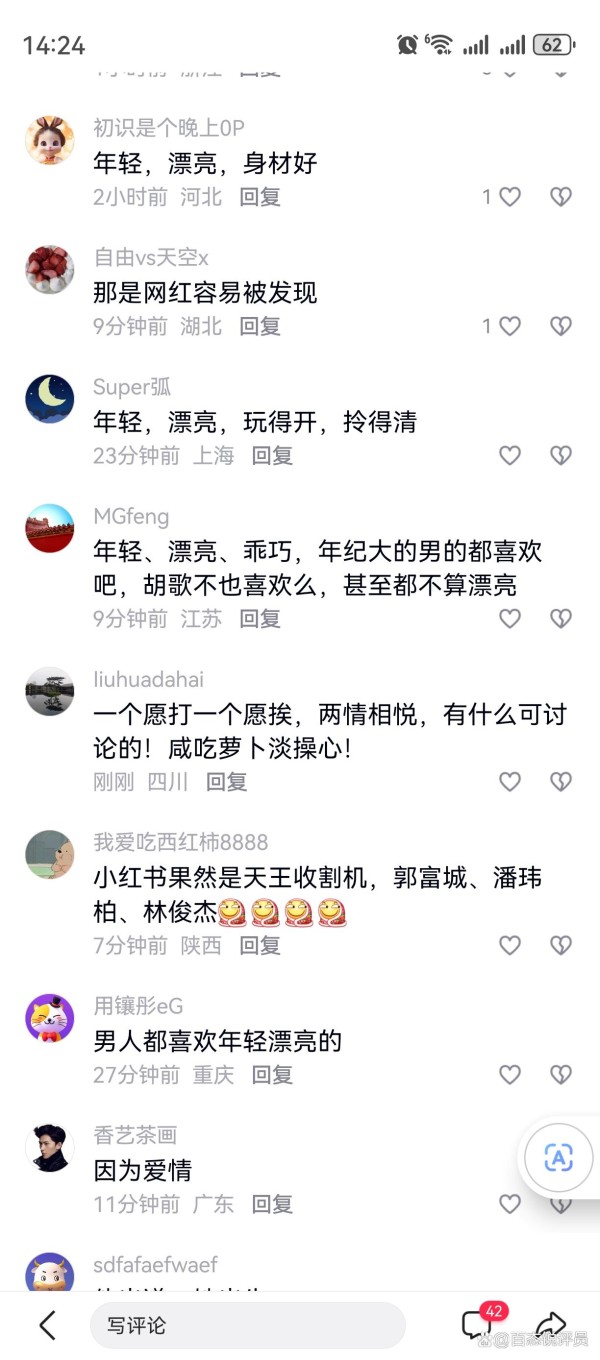Open Super弧's profile avatar
Image resolution: width=600 pixels, height=1360 pixels.
pyautogui.click(x=50, y=399)
